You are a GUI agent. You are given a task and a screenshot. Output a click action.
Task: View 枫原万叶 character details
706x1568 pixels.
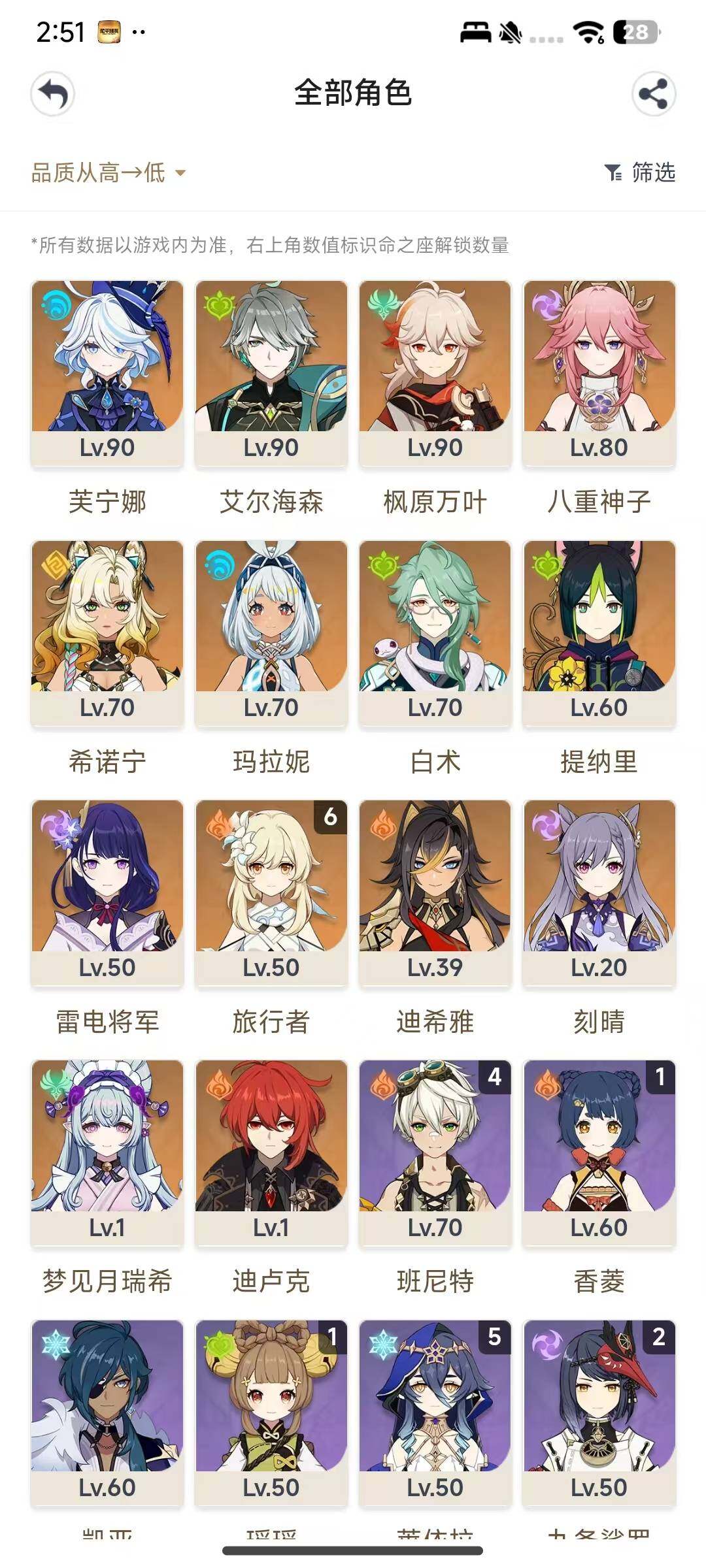pos(435,372)
